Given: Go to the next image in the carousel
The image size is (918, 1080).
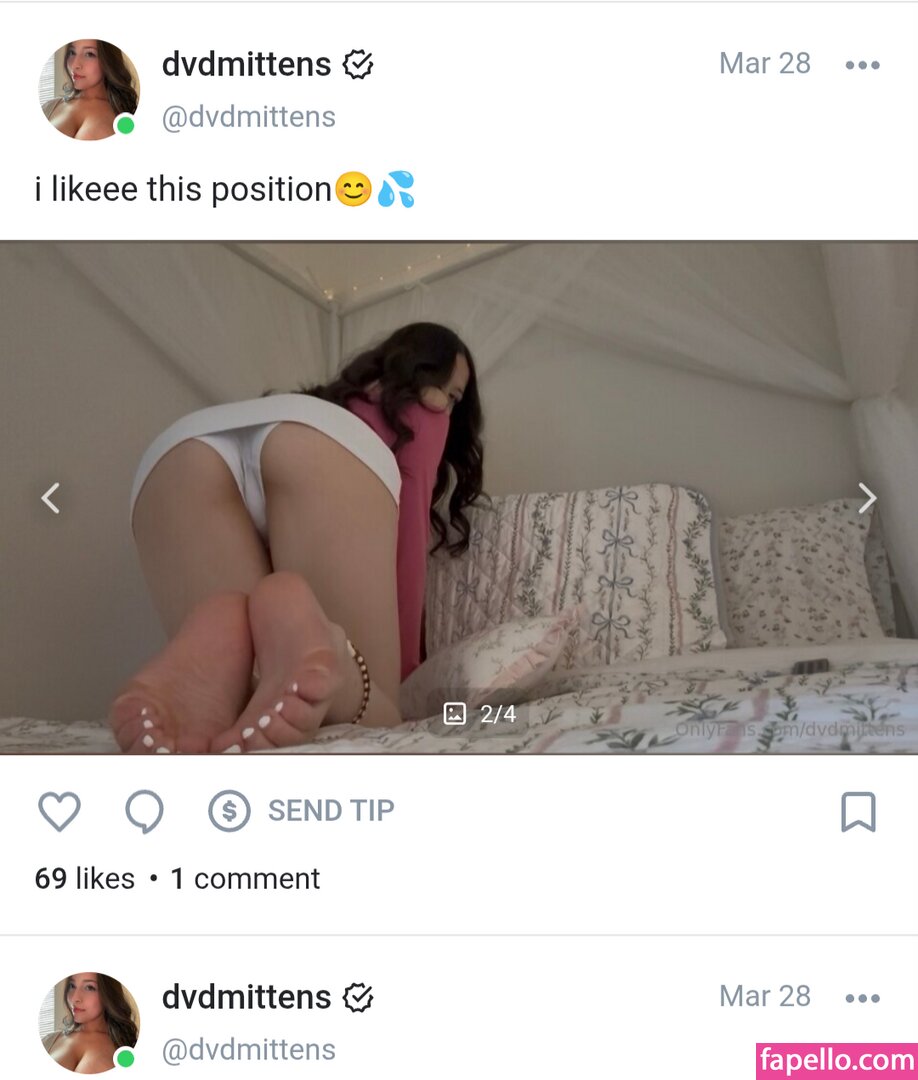Looking at the screenshot, I should click(867, 497).
